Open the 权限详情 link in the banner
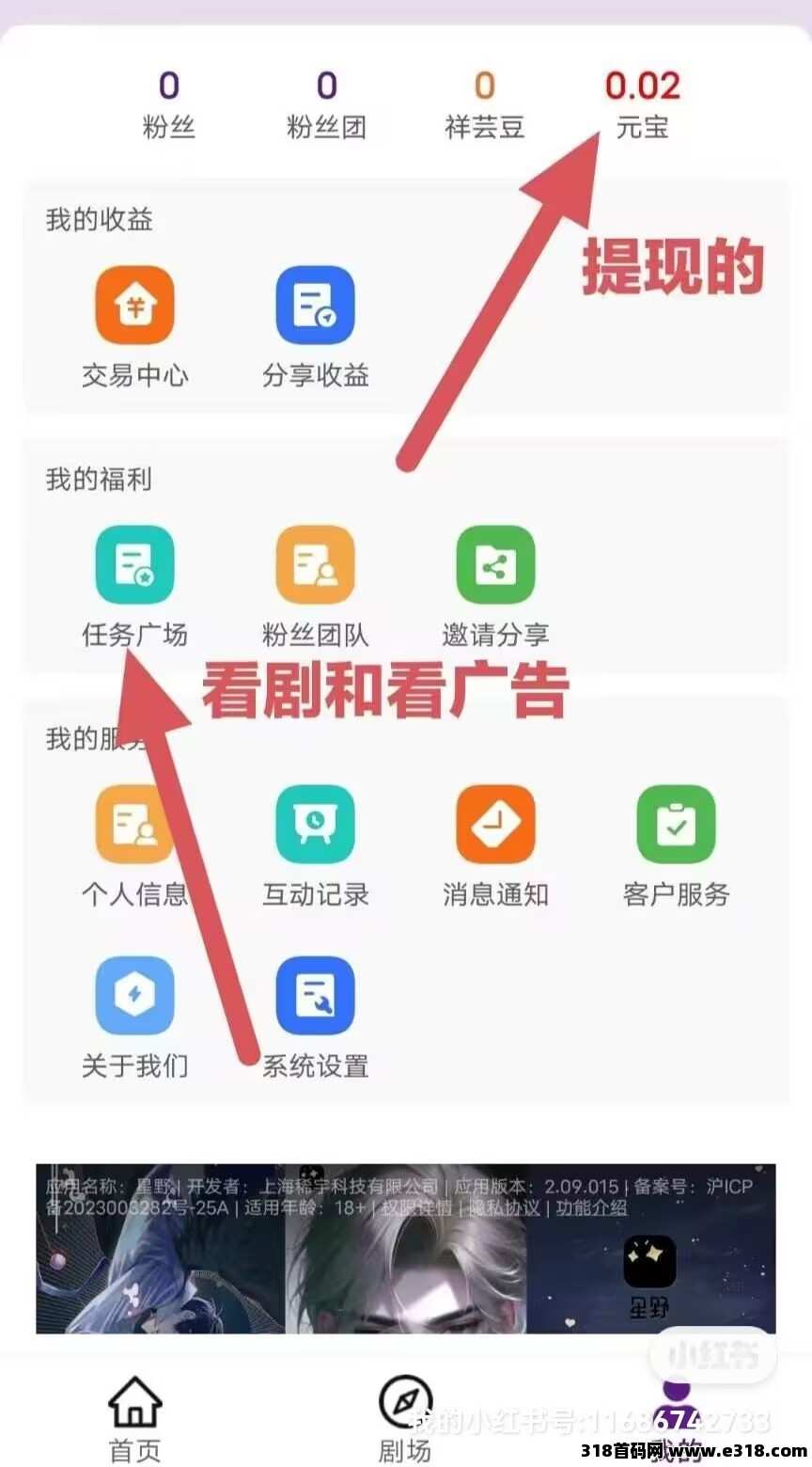 pos(416,1207)
